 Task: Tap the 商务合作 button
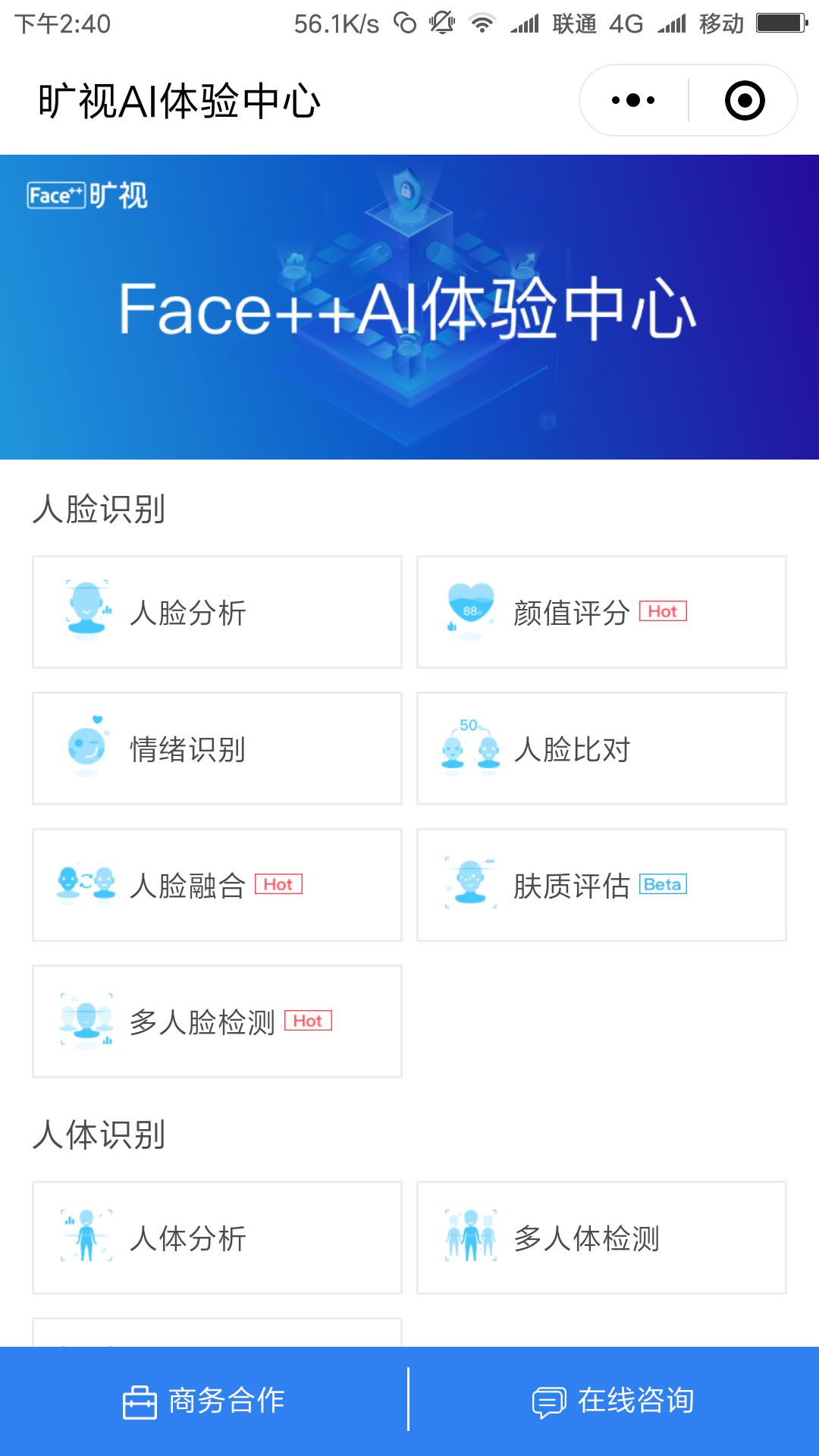click(204, 1401)
